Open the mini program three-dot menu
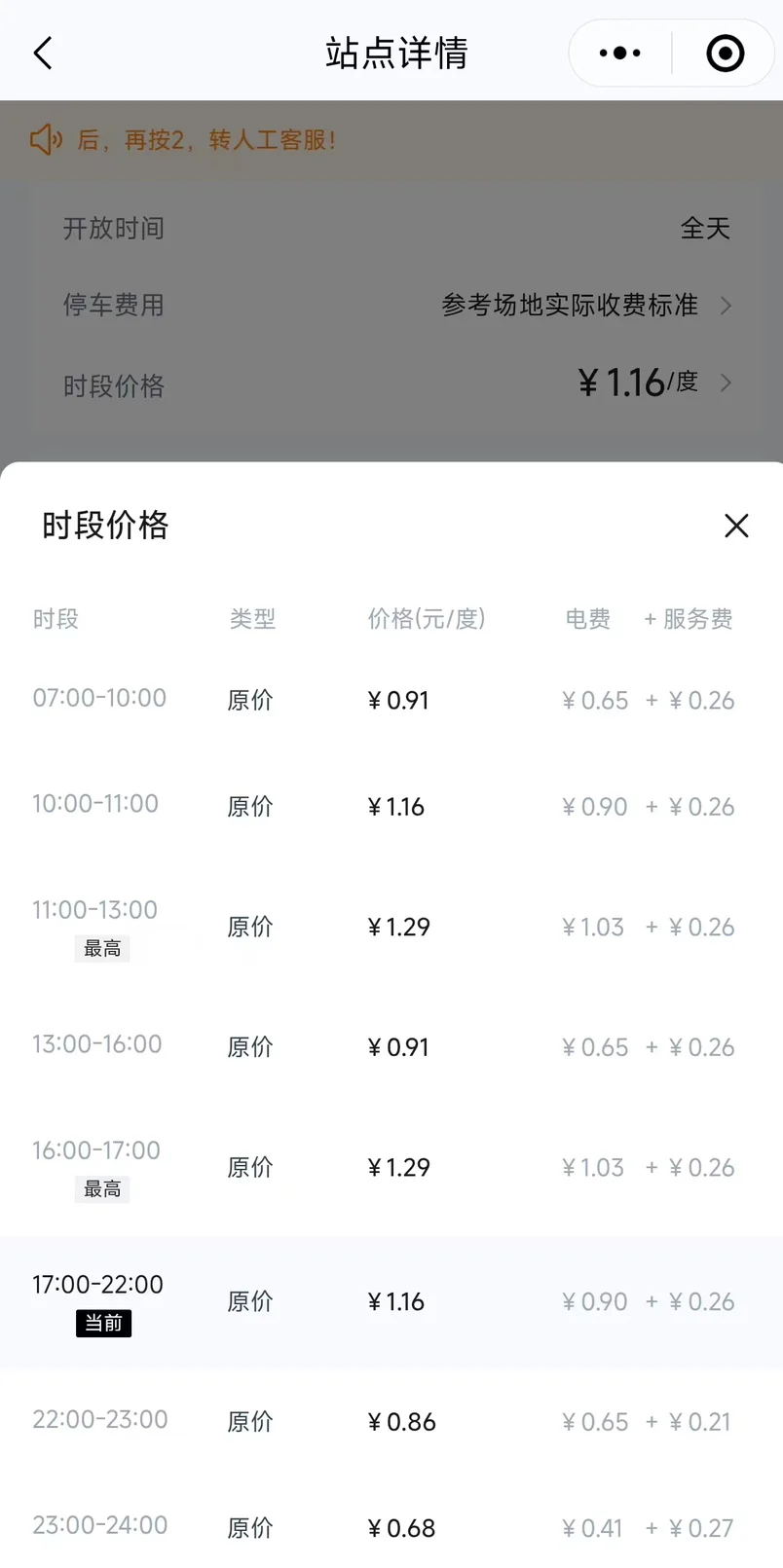The height and width of the screenshot is (1568, 783). (x=620, y=53)
